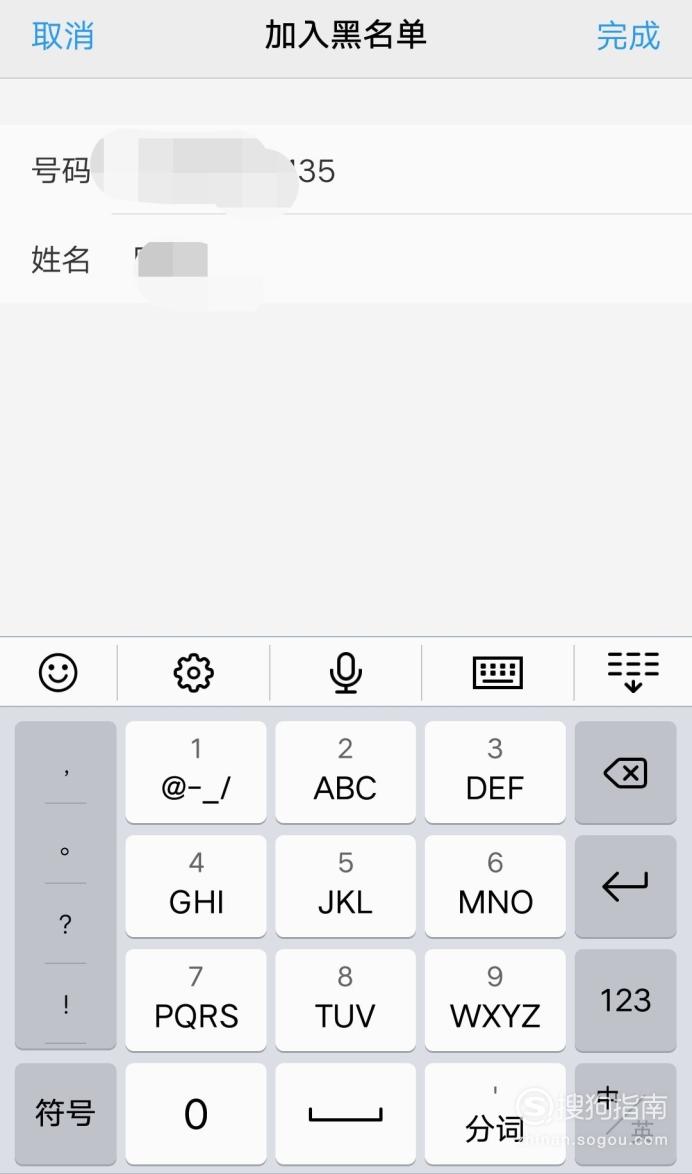
Task: Tap the return key
Action: click(x=625, y=886)
